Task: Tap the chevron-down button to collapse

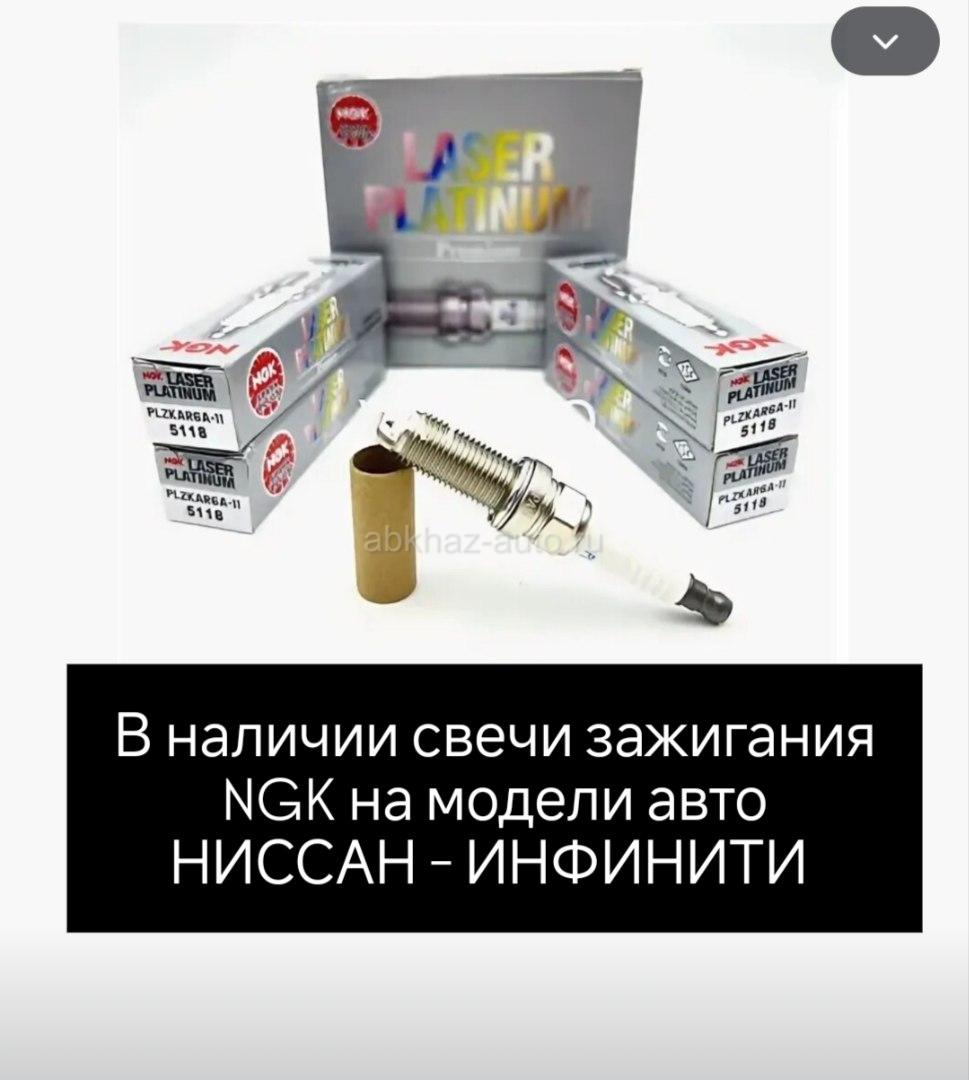Action: pyautogui.click(x=885, y=41)
